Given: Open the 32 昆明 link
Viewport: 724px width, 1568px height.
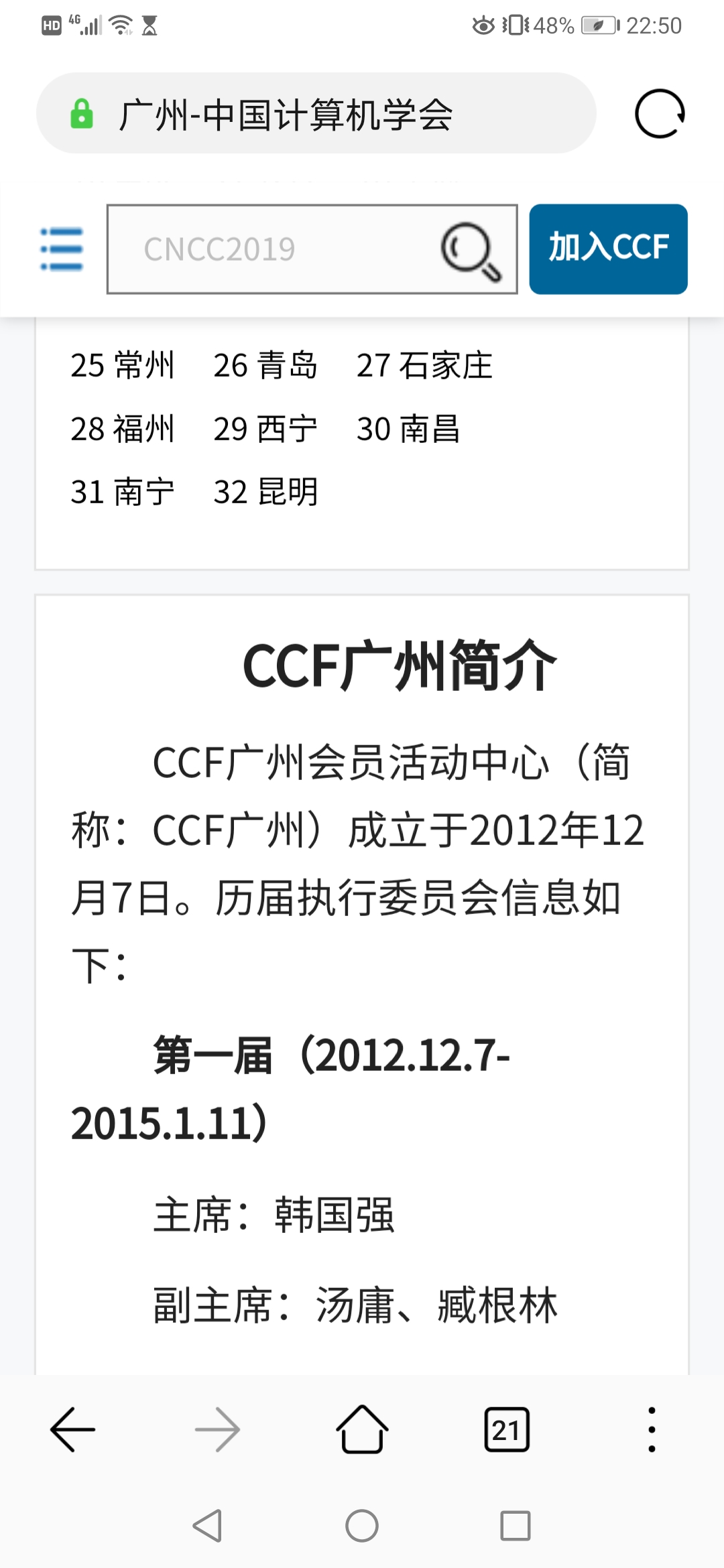Looking at the screenshot, I should [x=265, y=492].
